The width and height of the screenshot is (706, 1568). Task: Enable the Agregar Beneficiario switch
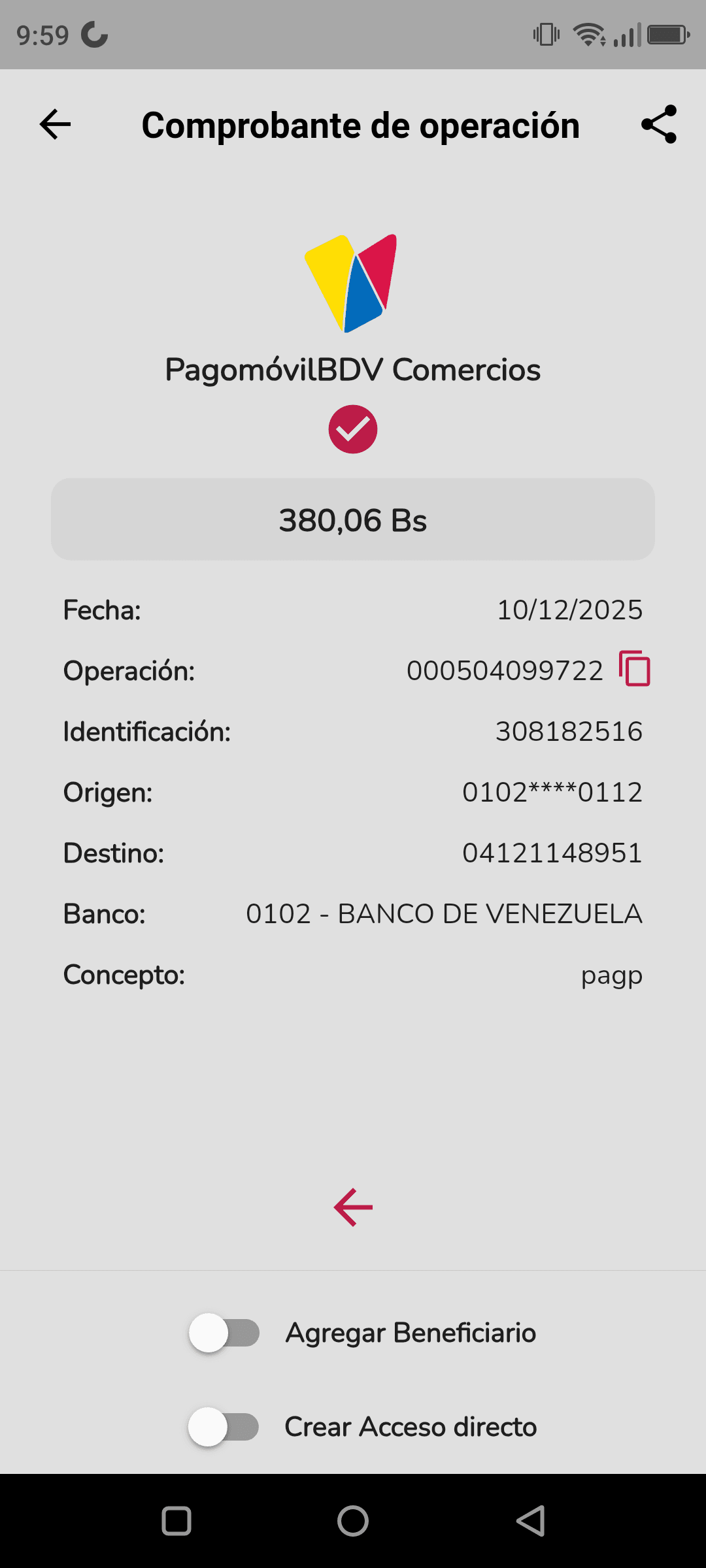224,1333
